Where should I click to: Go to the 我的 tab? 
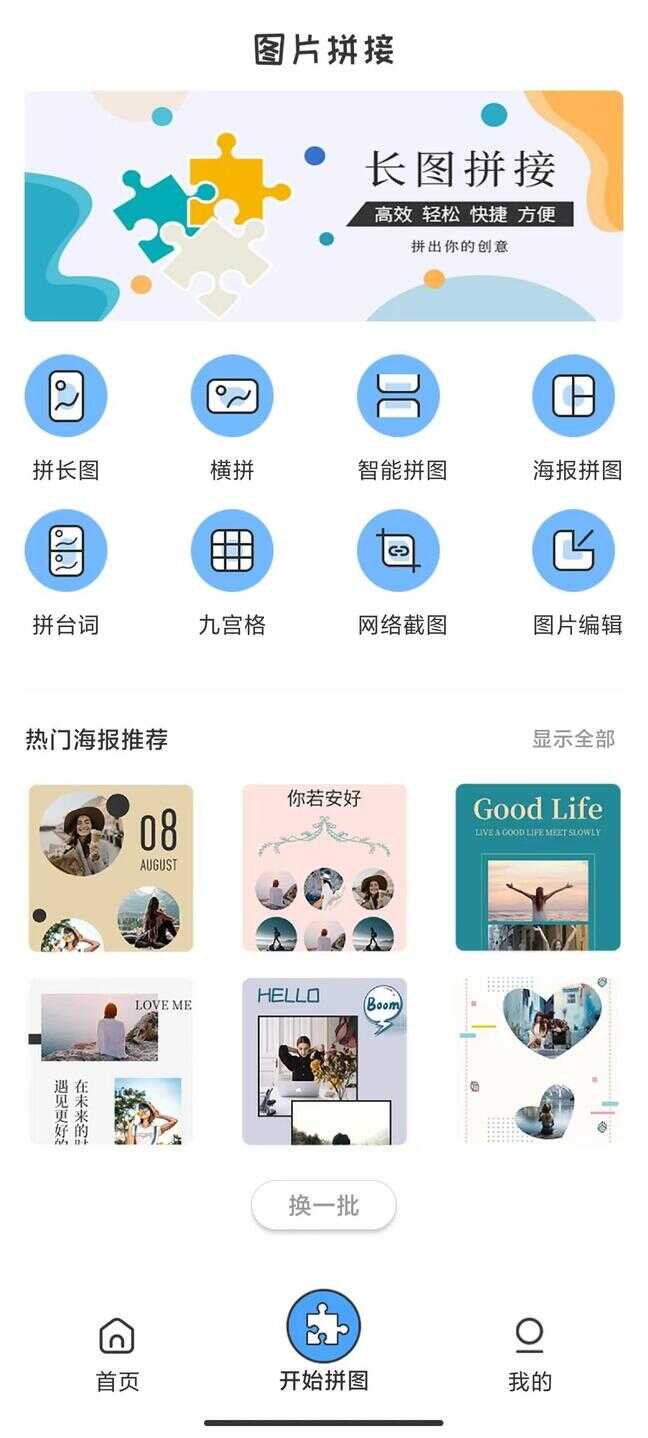point(529,1354)
